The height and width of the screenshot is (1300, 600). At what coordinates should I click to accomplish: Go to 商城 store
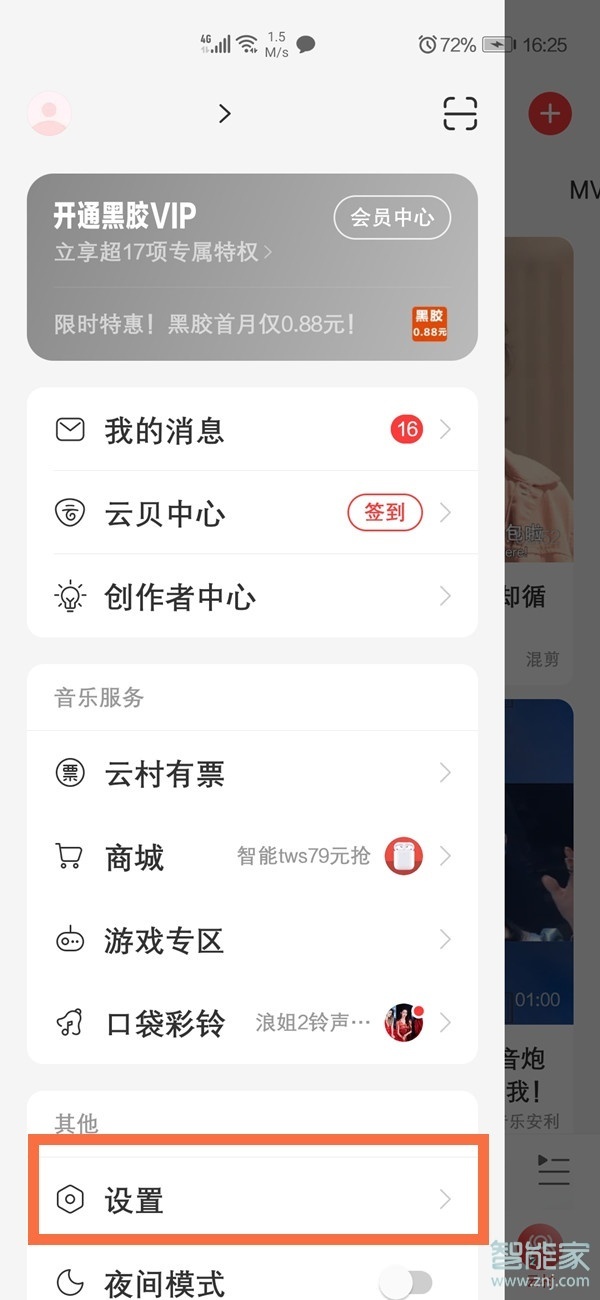[x=250, y=856]
